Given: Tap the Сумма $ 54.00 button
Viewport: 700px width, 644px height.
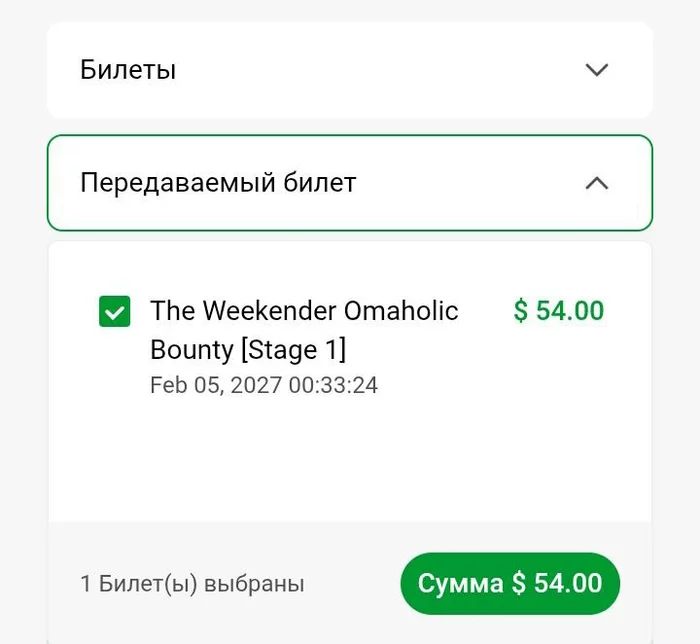Looking at the screenshot, I should [509, 583].
